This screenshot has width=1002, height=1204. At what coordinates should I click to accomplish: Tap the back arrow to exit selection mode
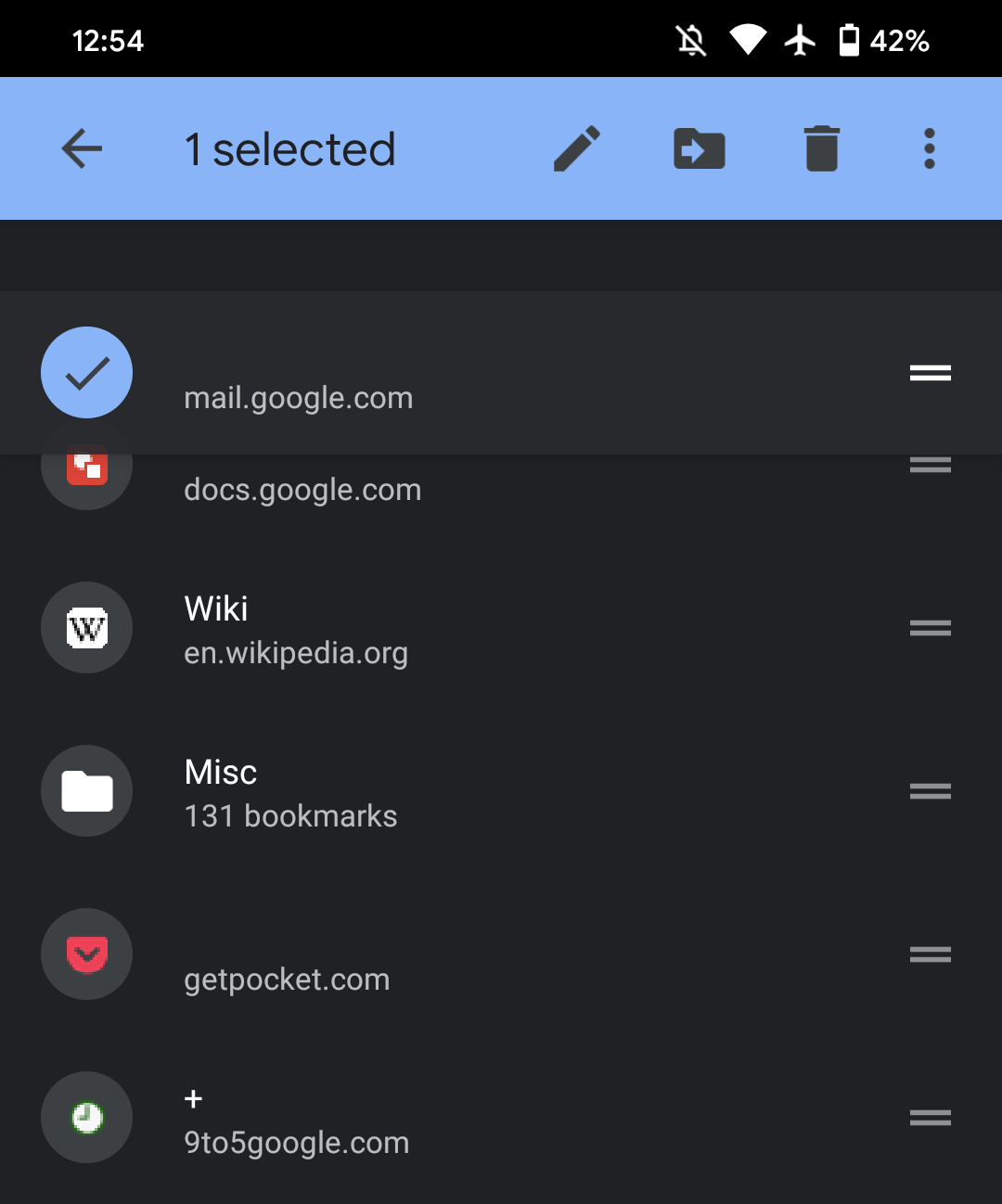click(x=82, y=148)
